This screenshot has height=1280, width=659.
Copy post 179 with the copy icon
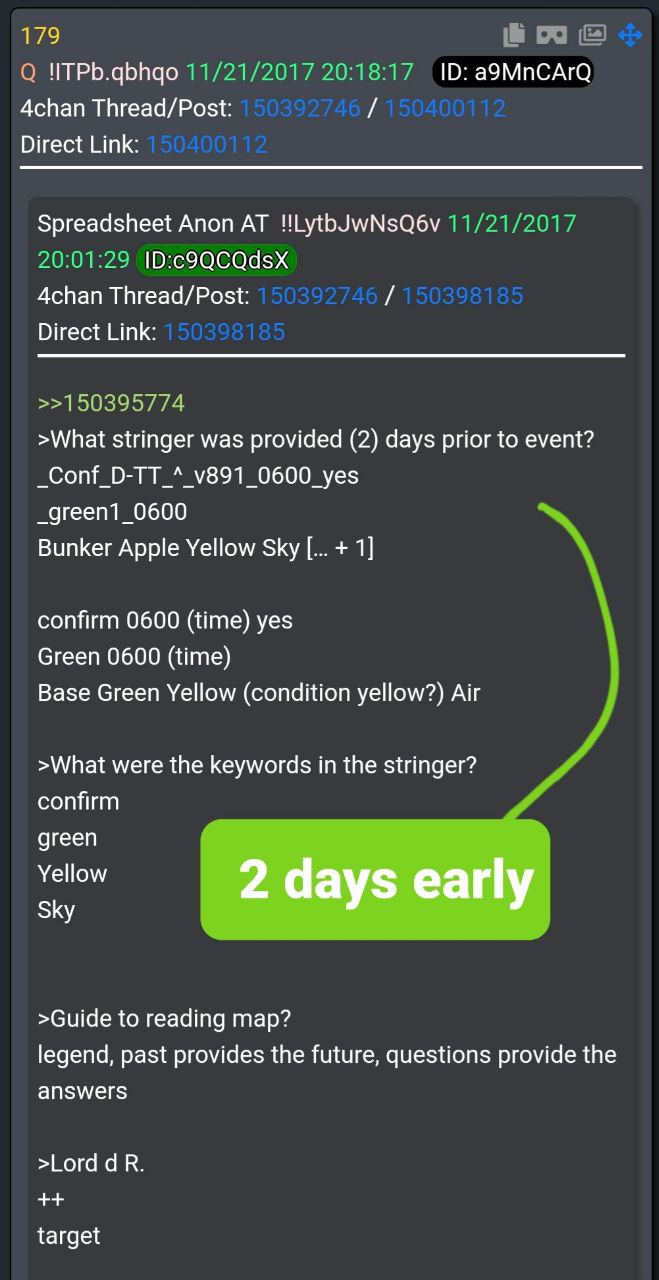pos(514,35)
